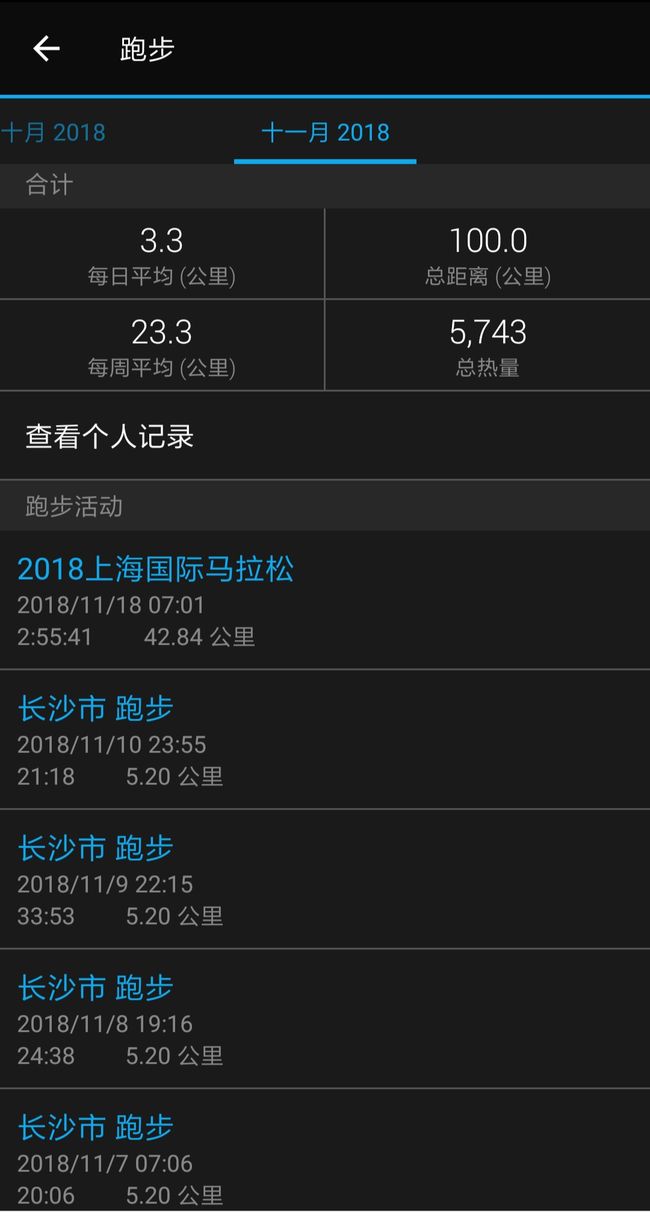Switch to the 十月 2018 tab
This screenshot has height=1216, width=650.
(x=53, y=132)
